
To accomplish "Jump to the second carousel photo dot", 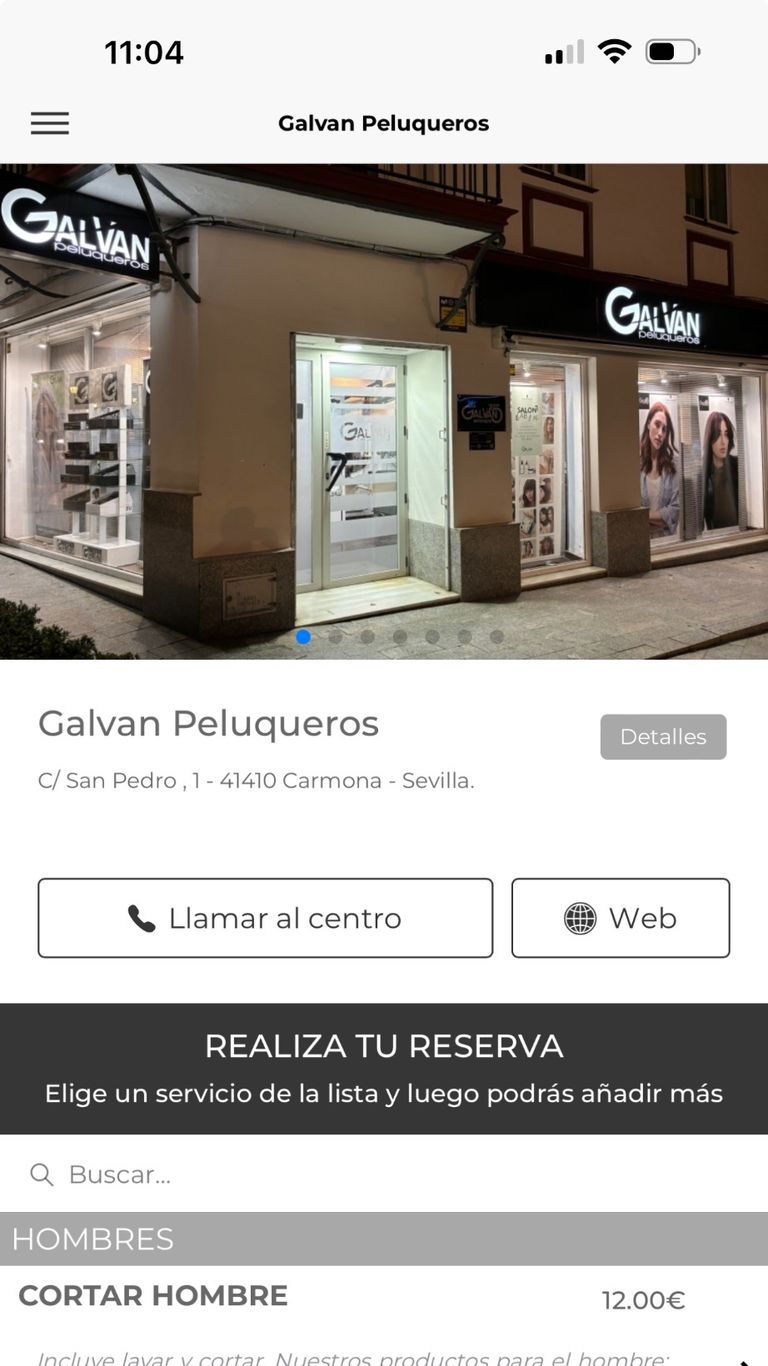I will 336,636.
